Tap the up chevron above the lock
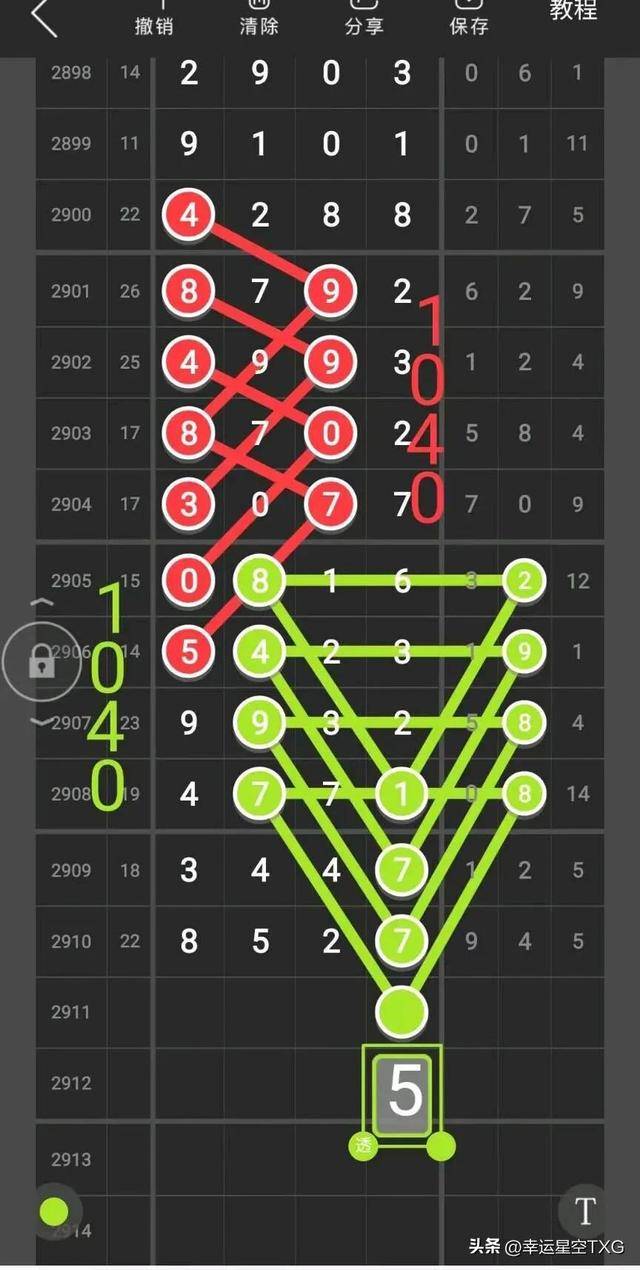The image size is (640, 1270). (40, 603)
